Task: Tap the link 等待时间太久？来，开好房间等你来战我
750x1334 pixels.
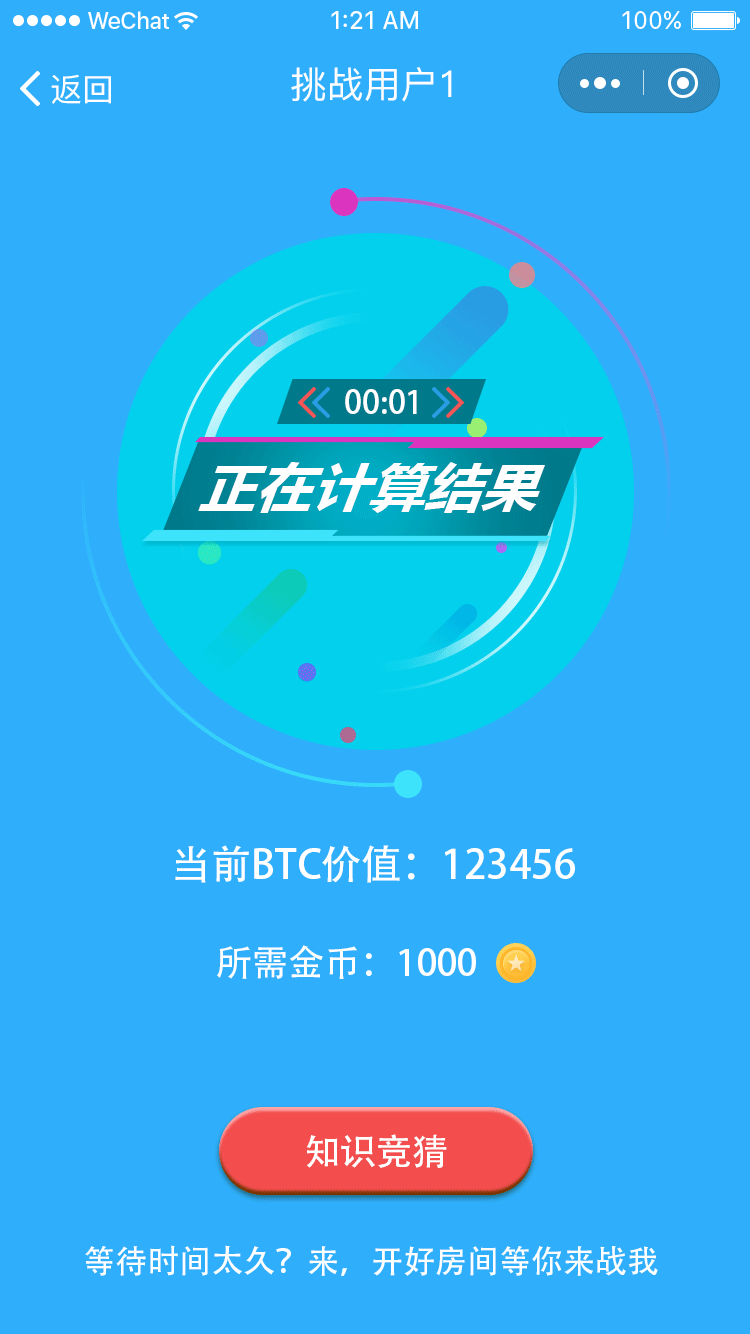Action: (x=375, y=1263)
